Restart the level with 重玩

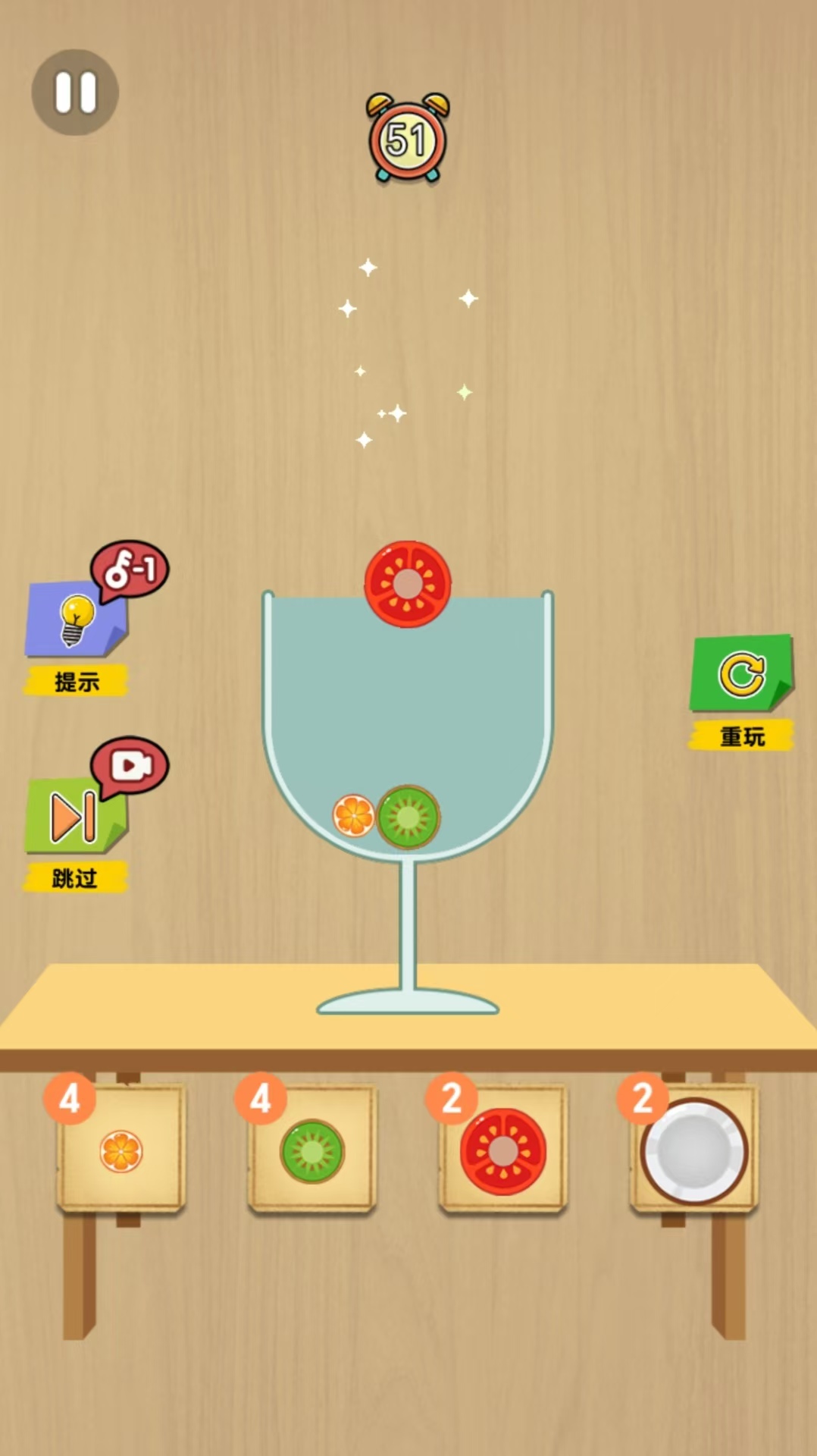[x=740, y=675]
